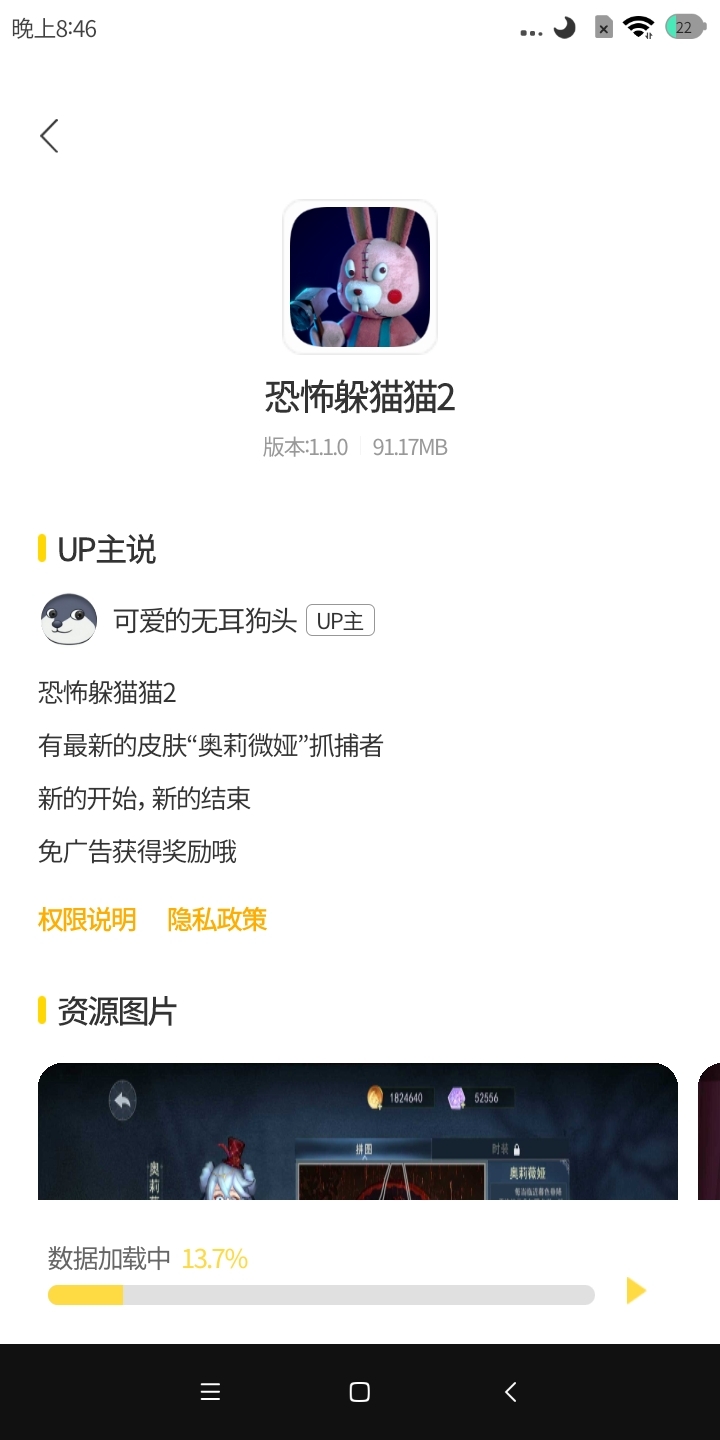Go to the system home screen

coord(360,1392)
